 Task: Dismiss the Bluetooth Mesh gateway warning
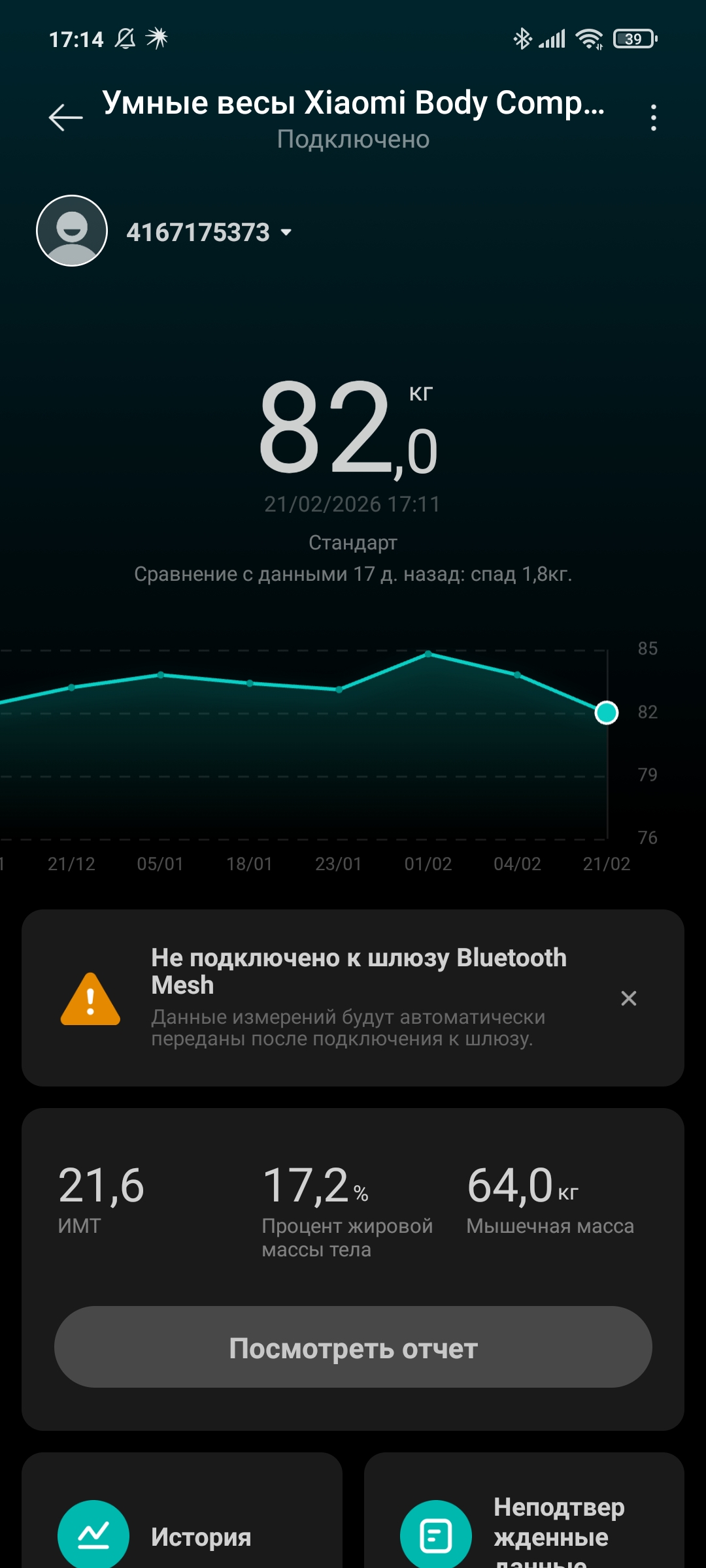[628, 998]
